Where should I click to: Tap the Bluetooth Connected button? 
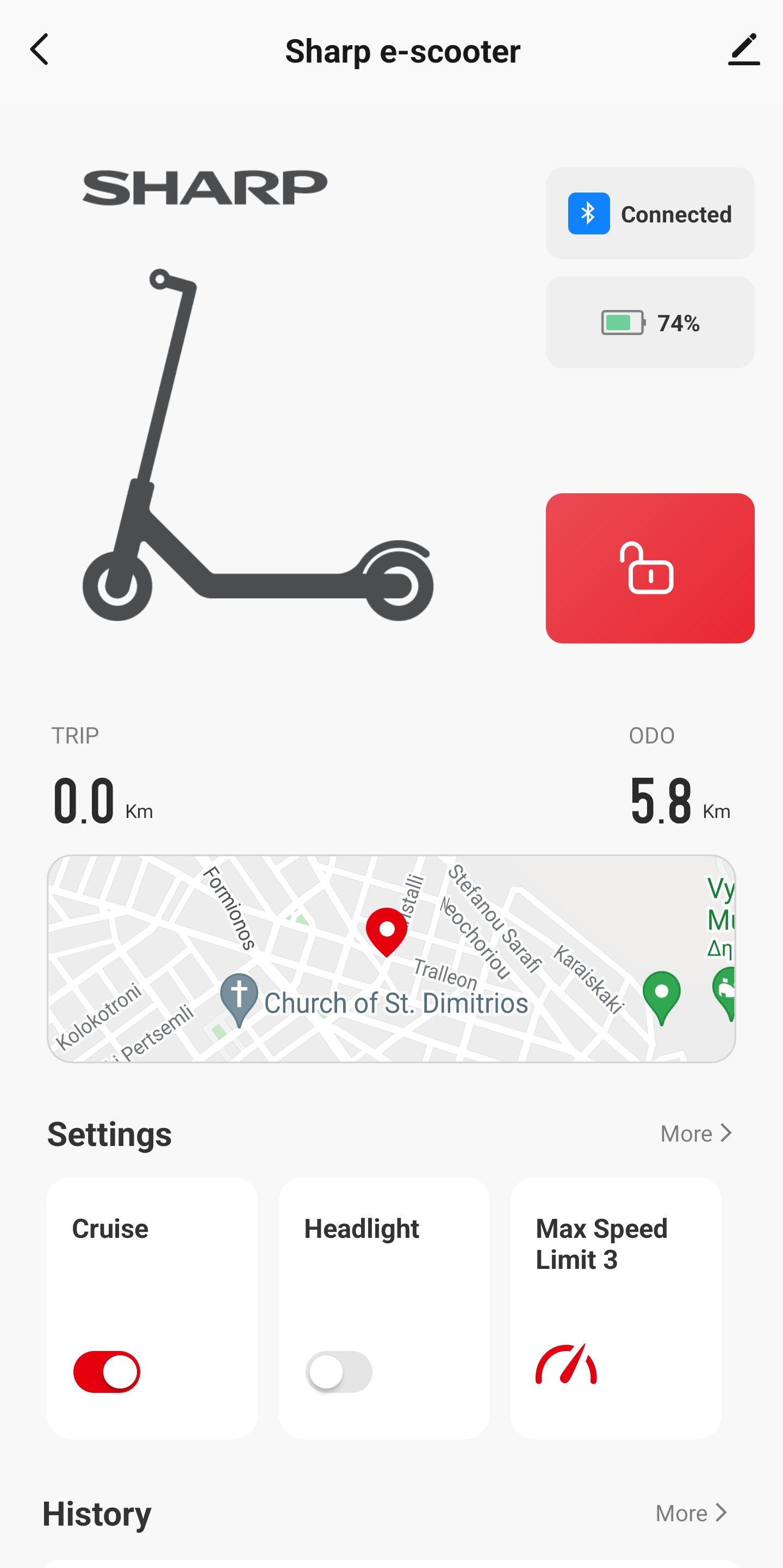(x=649, y=214)
